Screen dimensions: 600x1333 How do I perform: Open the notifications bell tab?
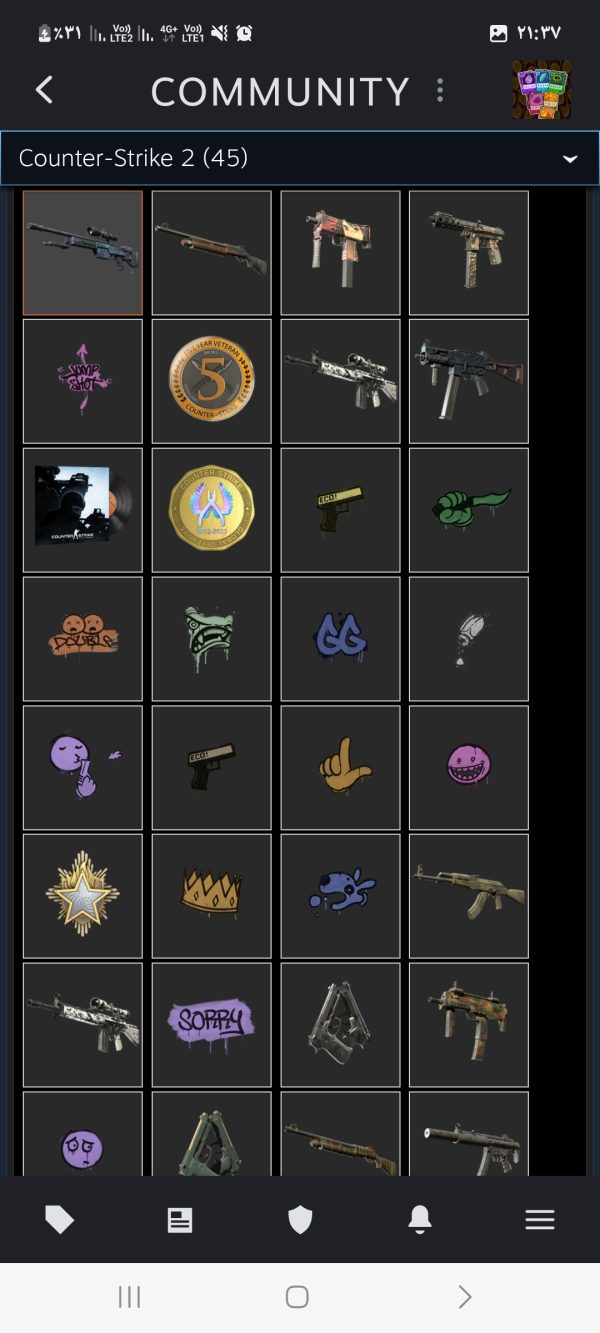[420, 1219]
